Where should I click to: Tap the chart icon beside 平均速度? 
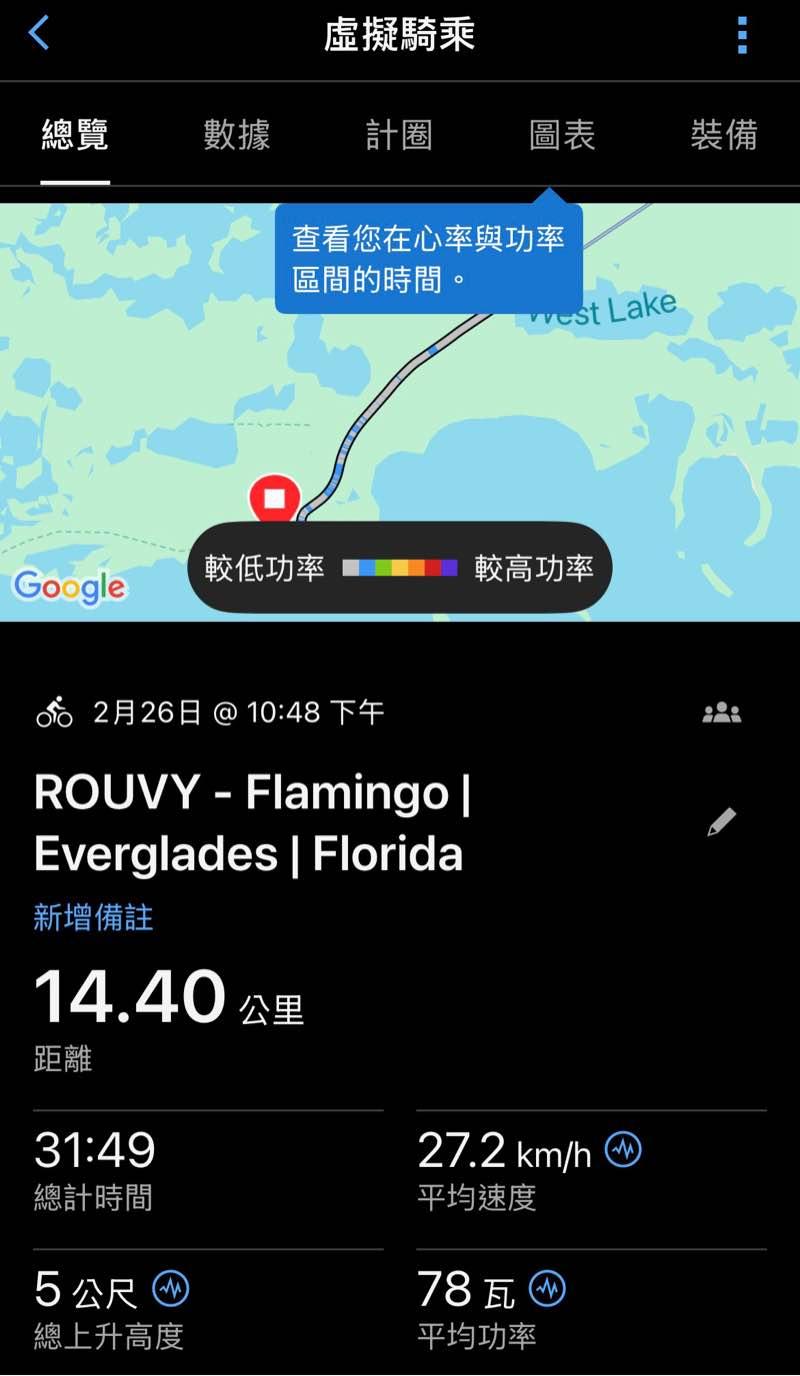(624, 1150)
